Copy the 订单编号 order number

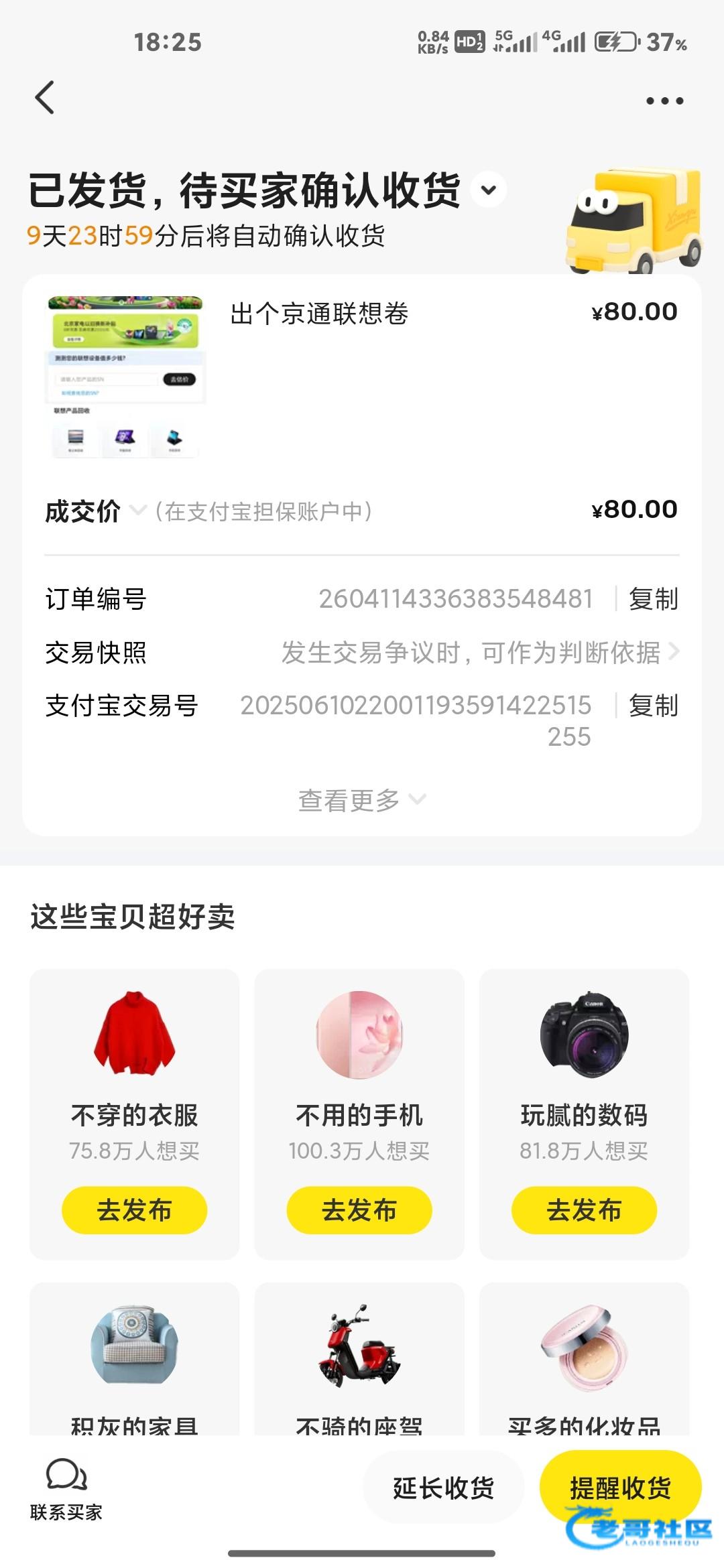[x=653, y=599]
